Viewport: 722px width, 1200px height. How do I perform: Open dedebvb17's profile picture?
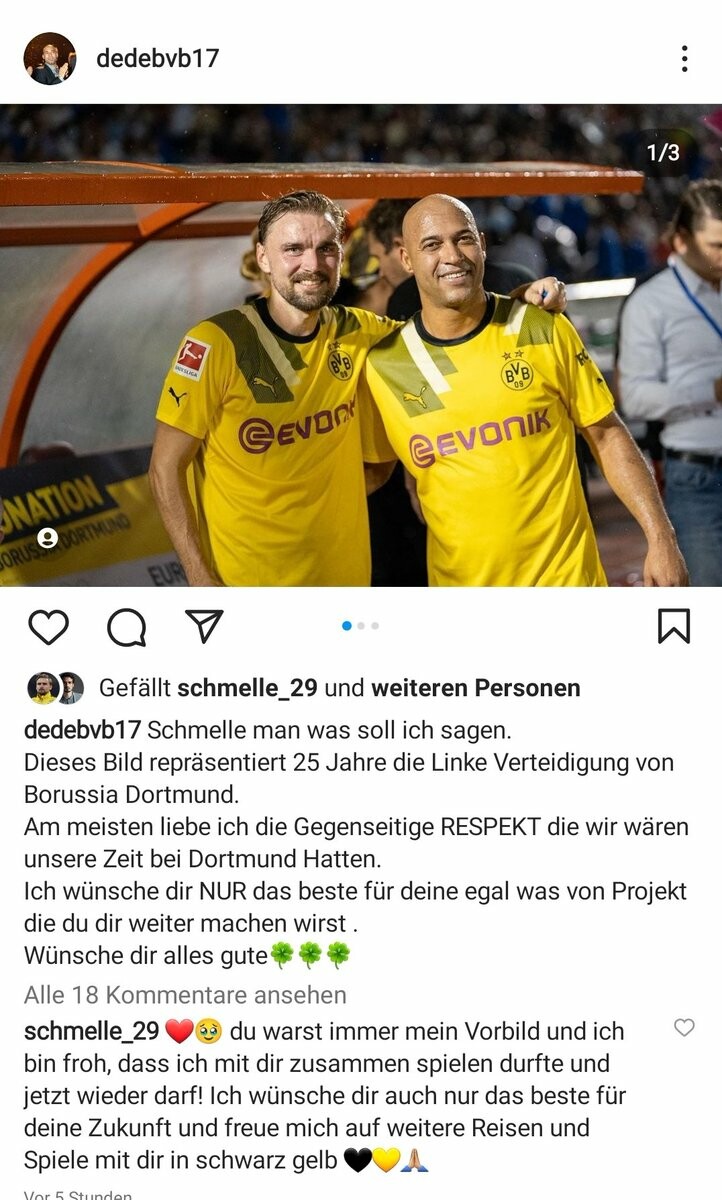[x=49, y=58]
